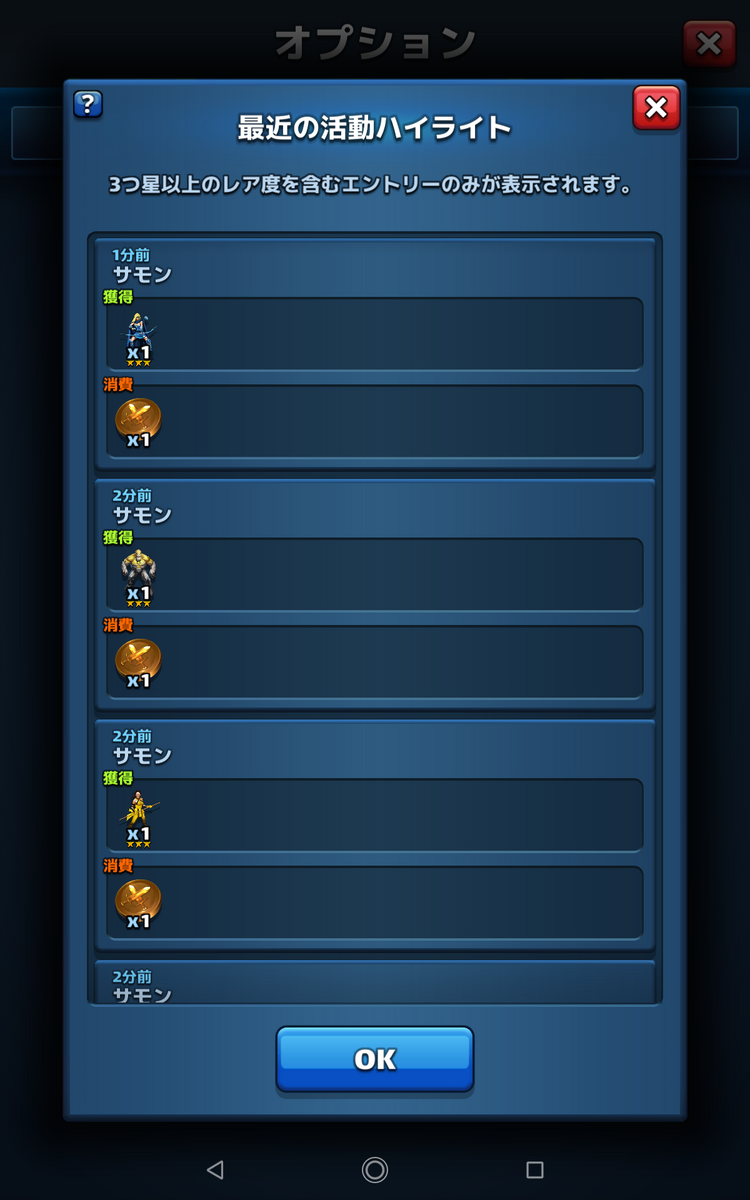Viewport: 750px width, 1200px height.
Task: Close the options screen behind the dialog
Action: [x=709, y=44]
